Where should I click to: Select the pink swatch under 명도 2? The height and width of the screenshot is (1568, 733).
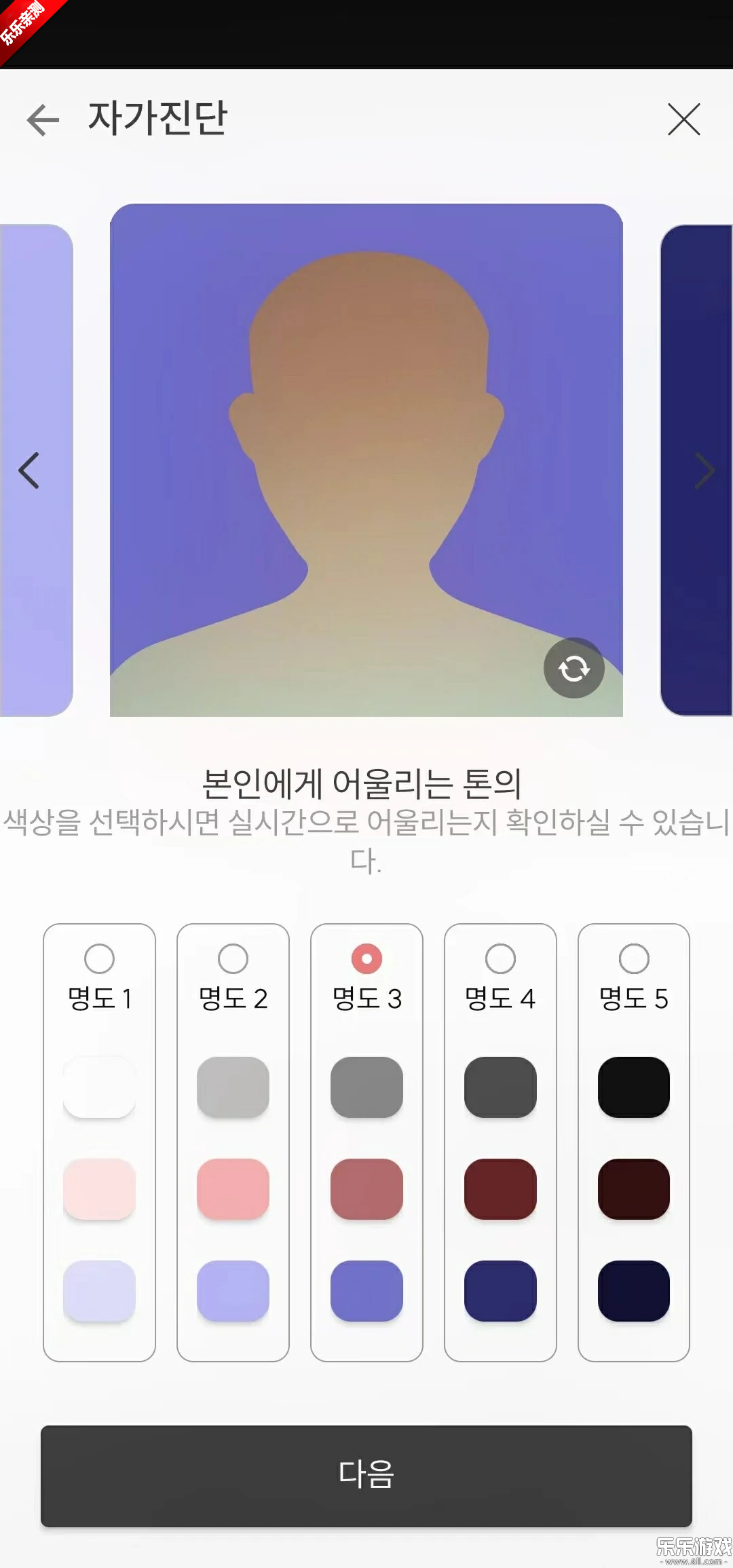233,1189
